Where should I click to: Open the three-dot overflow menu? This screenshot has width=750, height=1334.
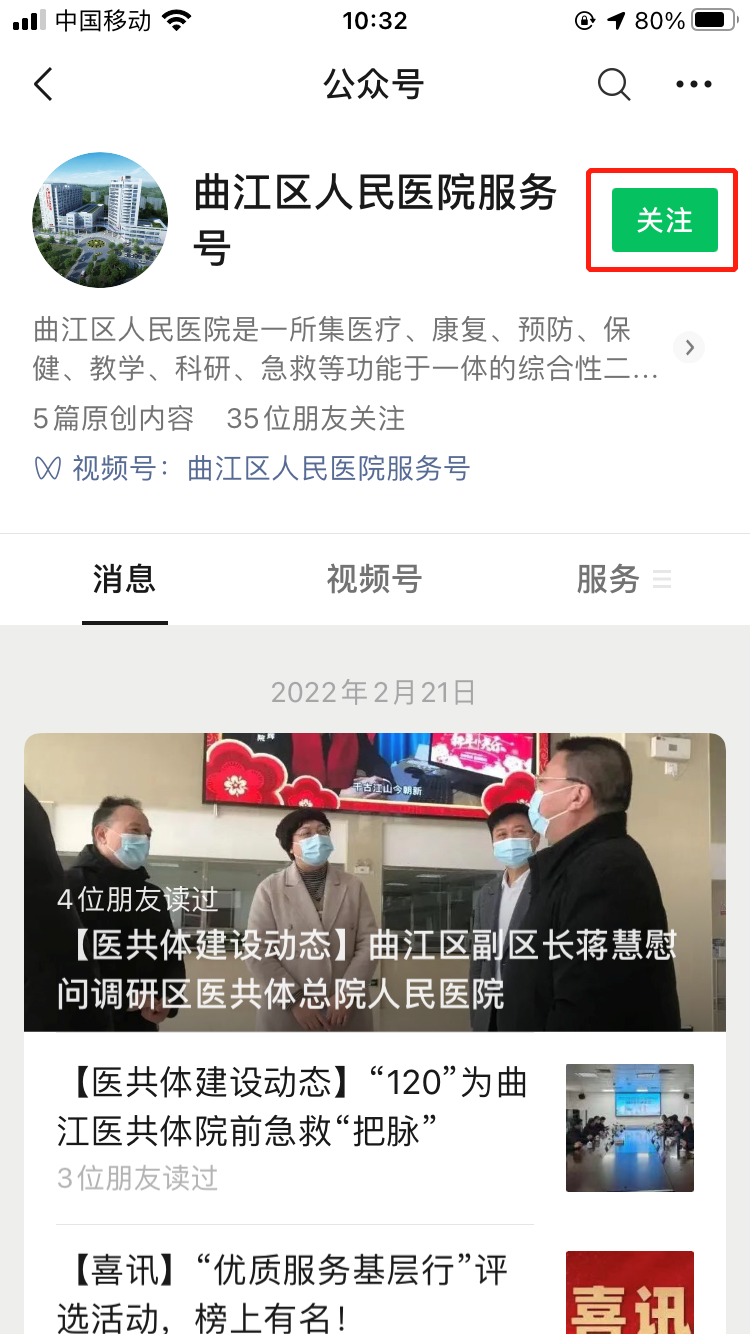694,84
